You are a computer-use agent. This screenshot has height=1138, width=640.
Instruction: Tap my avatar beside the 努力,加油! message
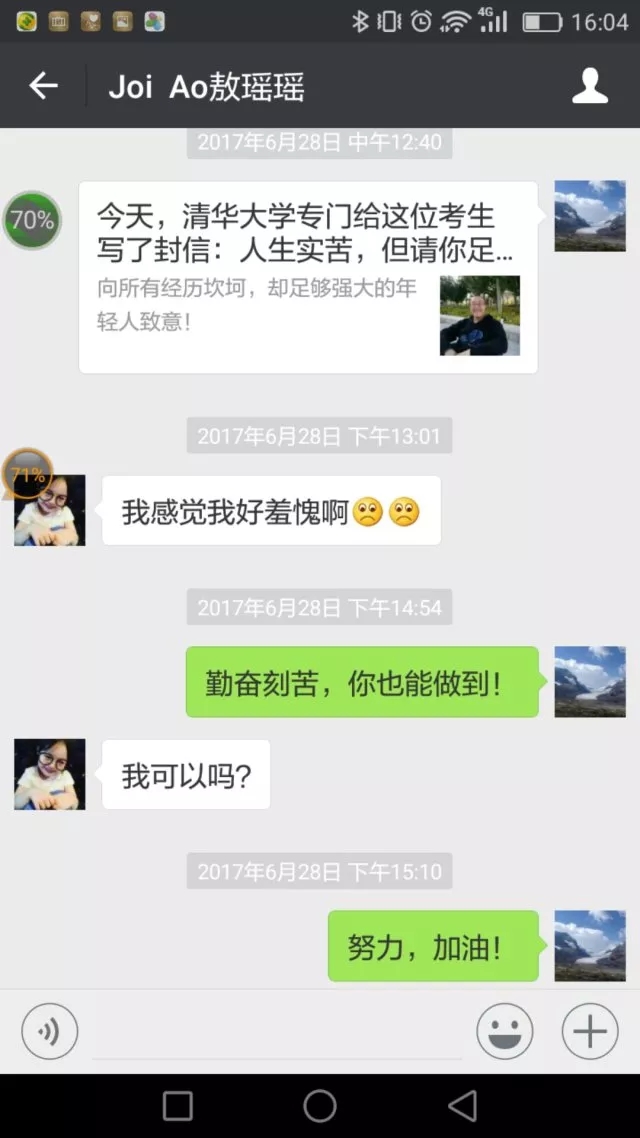tap(590, 945)
